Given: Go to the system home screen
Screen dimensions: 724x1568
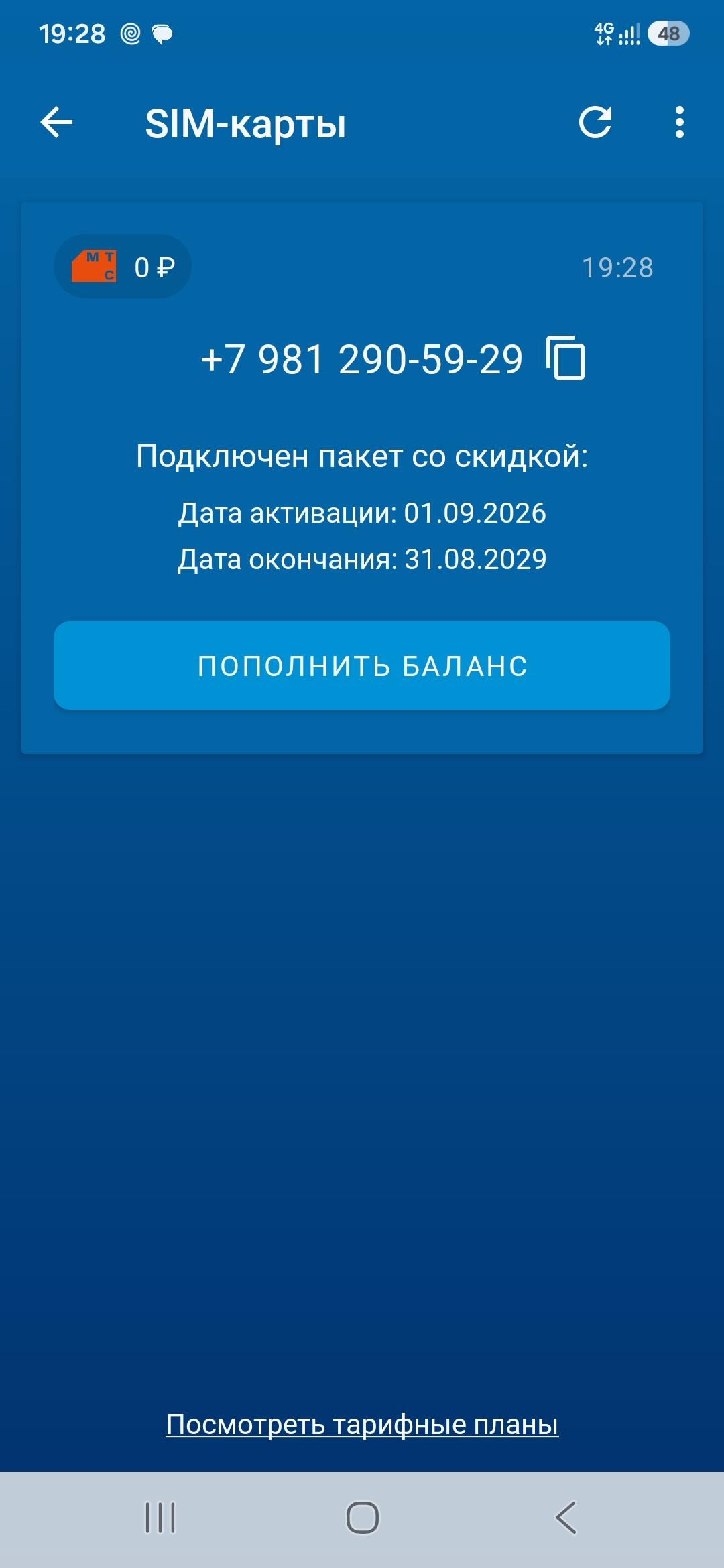Looking at the screenshot, I should coord(362,1517).
